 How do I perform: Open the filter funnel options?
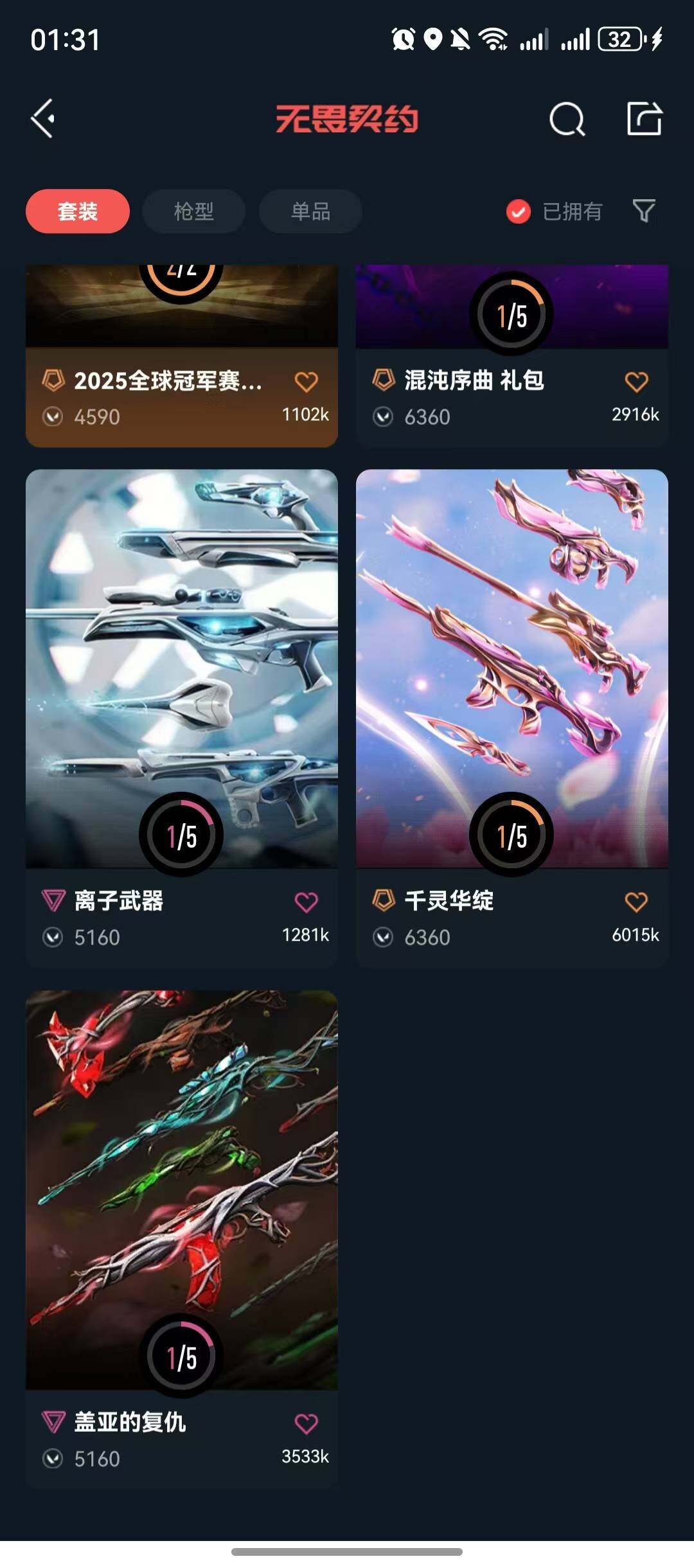point(644,211)
